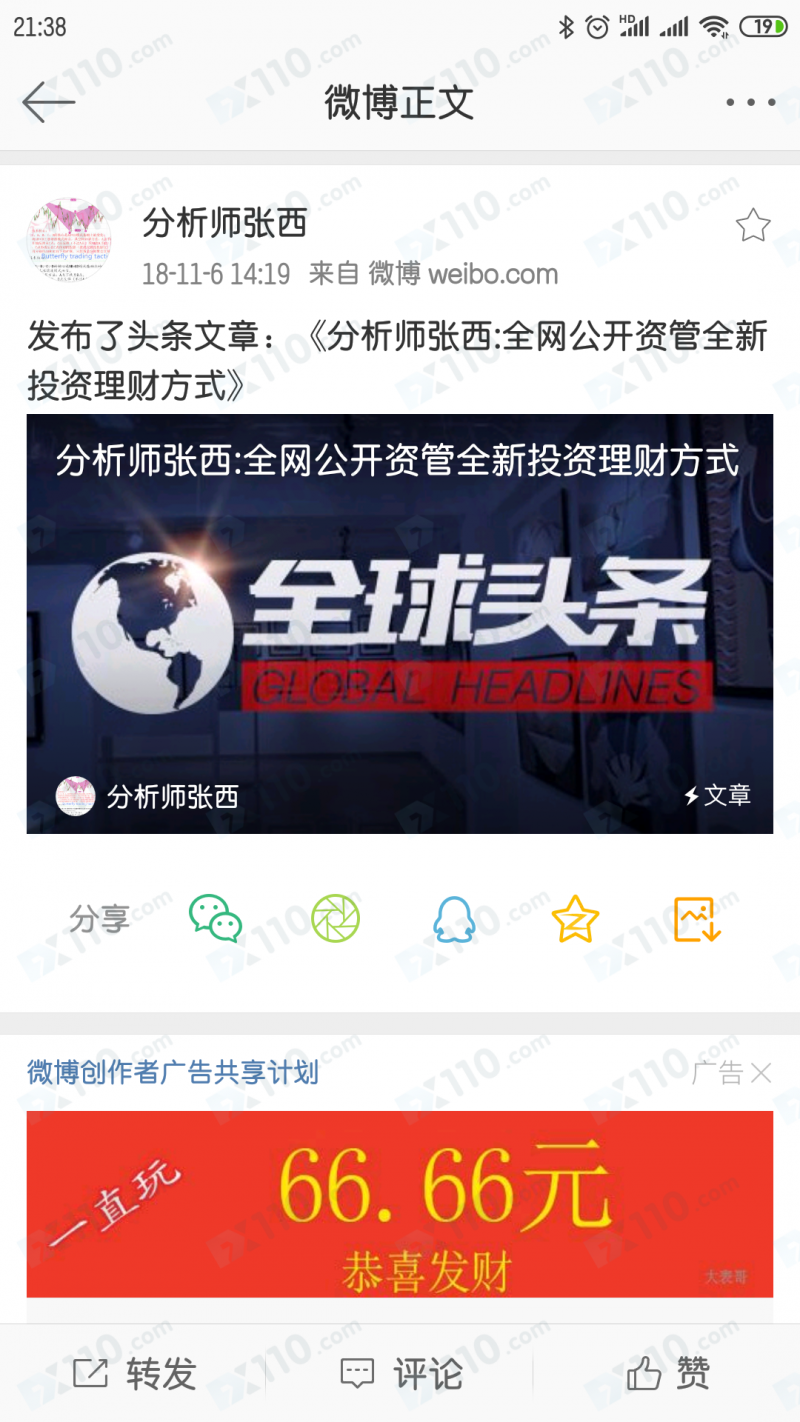
Task: Share the post to WeChat
Action: coord(216,918)
